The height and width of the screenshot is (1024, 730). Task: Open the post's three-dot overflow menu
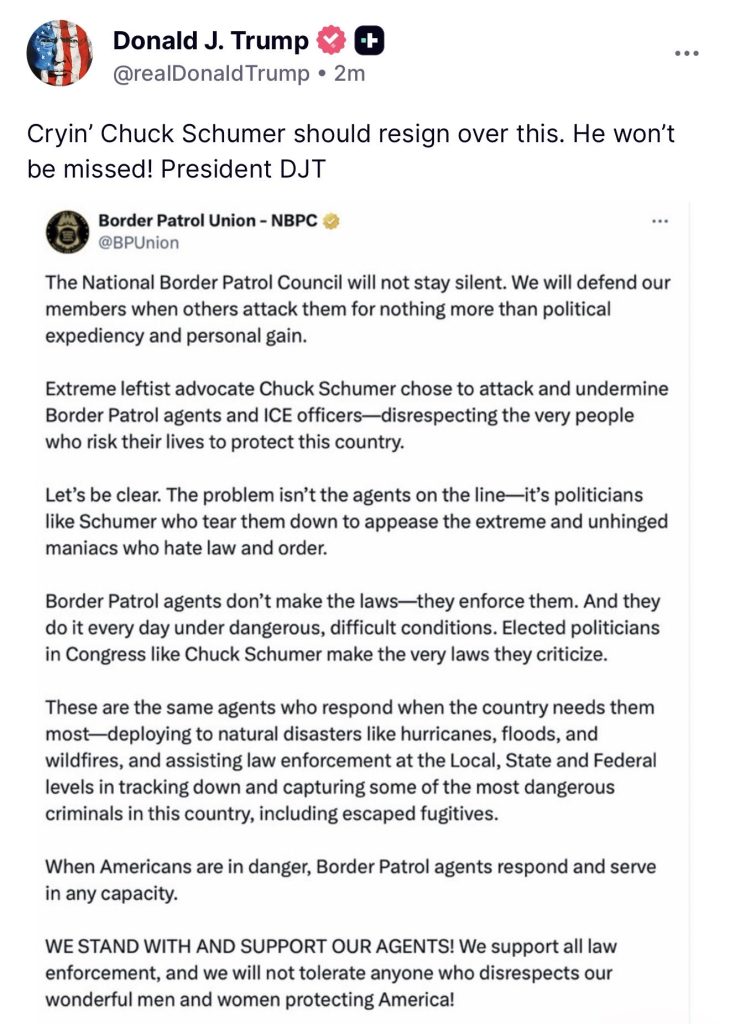point(686,54)
